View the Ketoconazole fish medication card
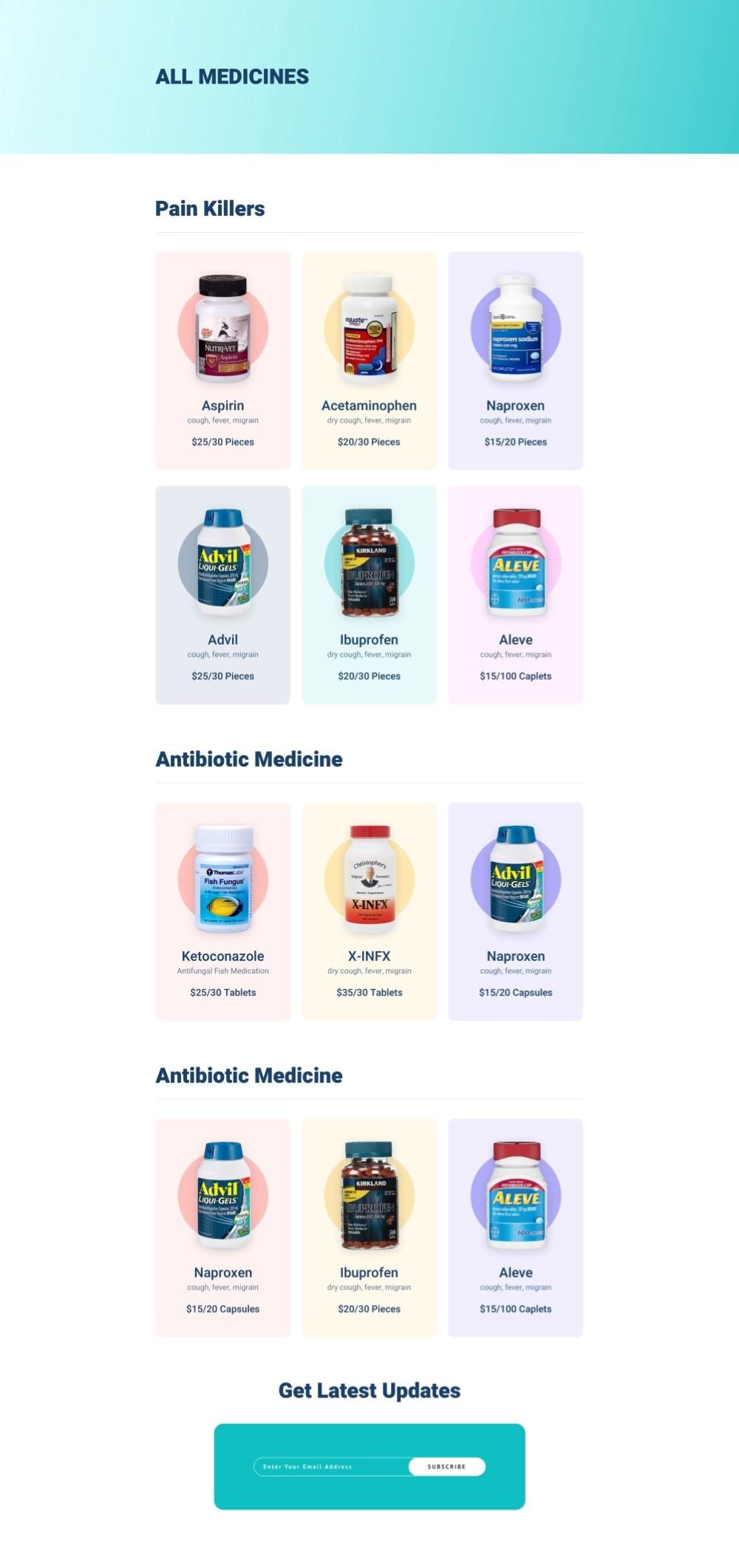 pyautogui.click(x=222, y=911)
